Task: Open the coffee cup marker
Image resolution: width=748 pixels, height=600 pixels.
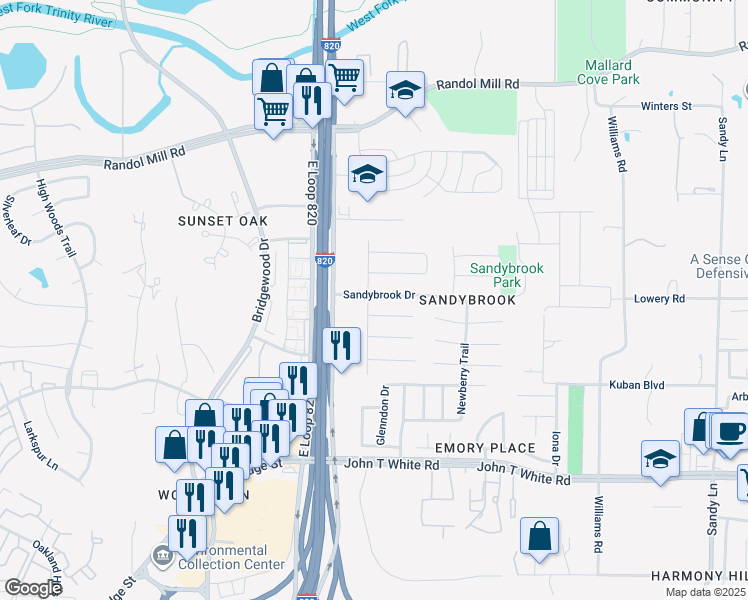Action: coord(730,435)
